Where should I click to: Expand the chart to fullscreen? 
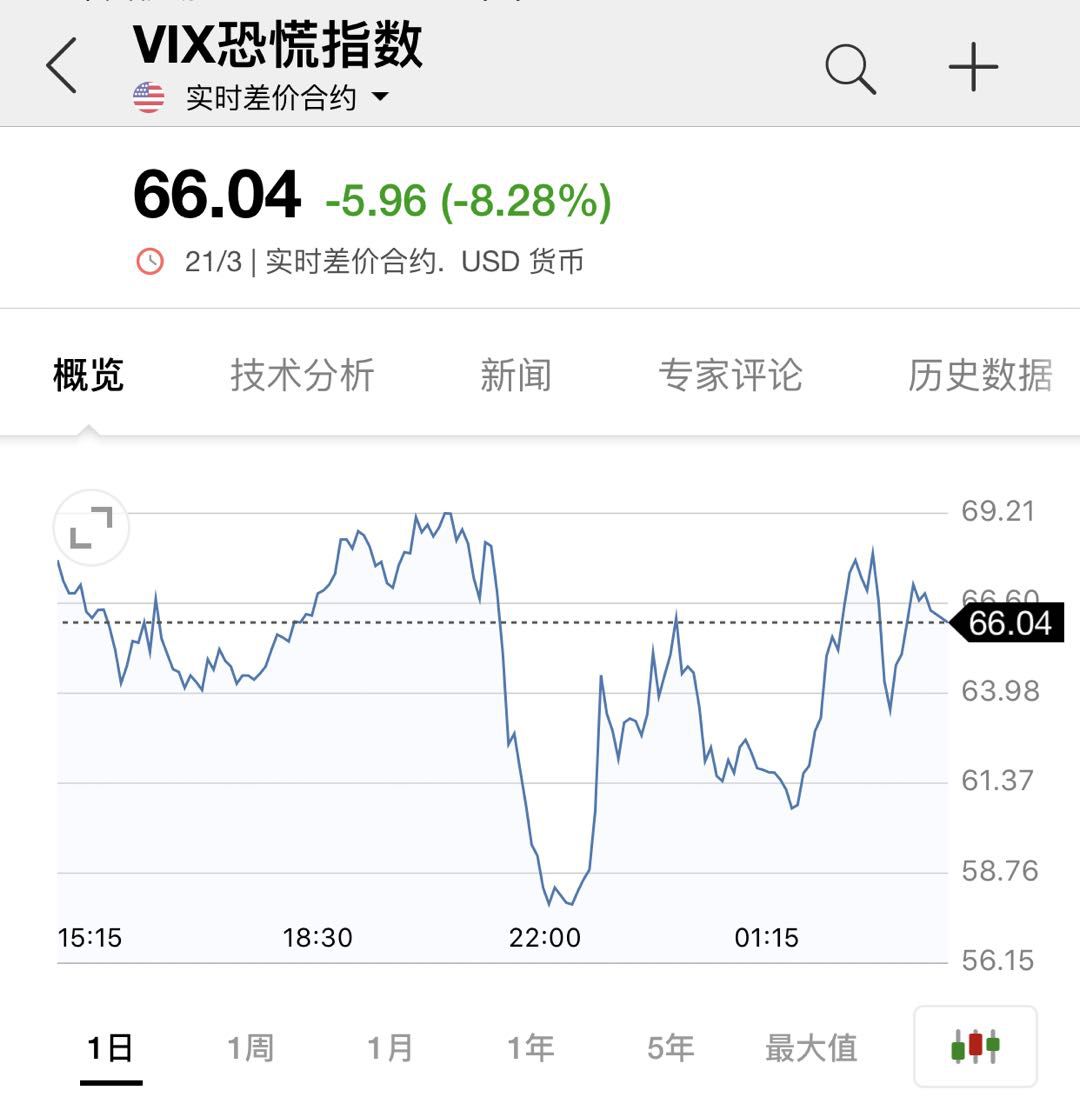click(91, 527)
